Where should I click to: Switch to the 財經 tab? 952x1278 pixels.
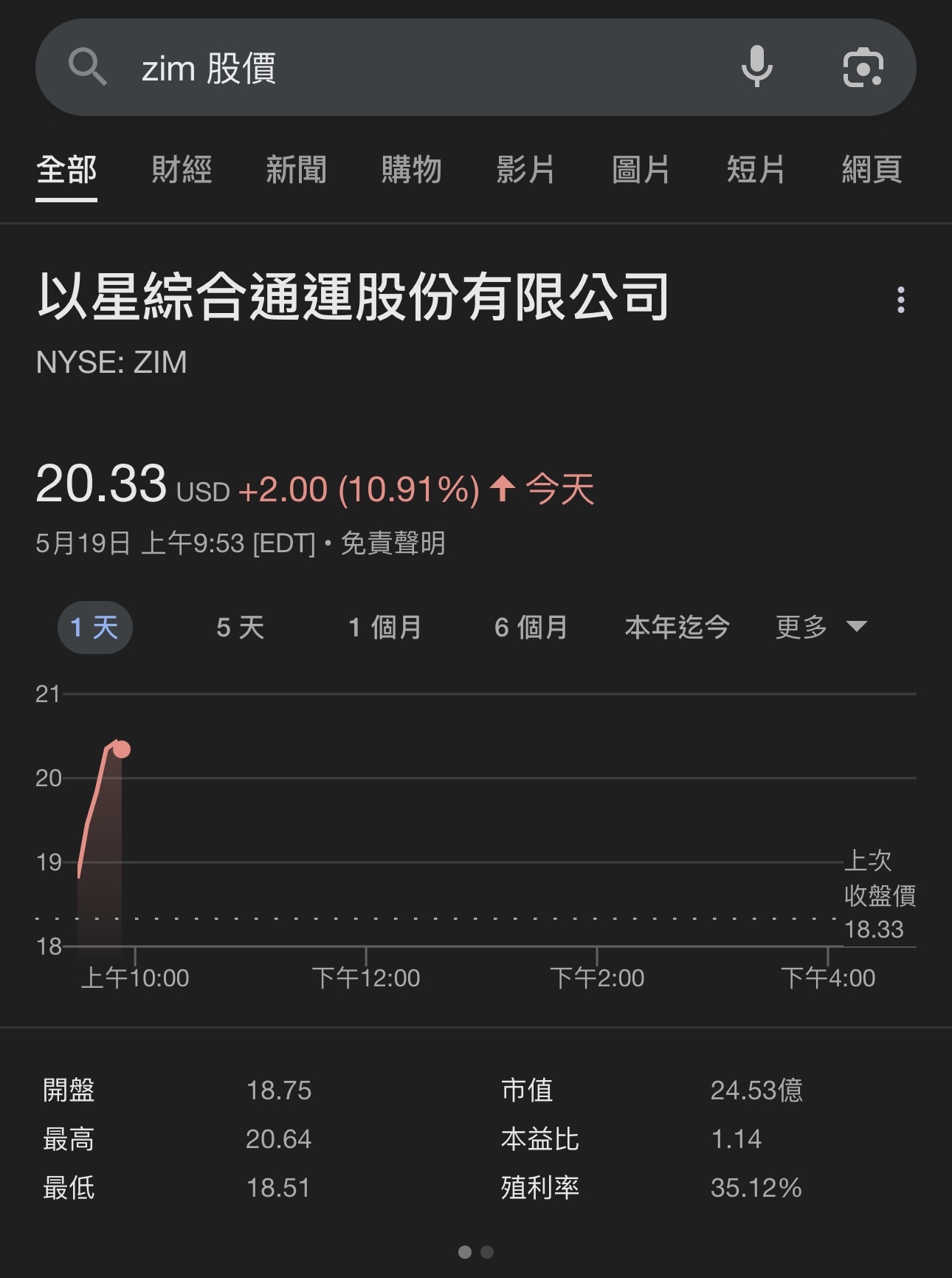(182, 170)
